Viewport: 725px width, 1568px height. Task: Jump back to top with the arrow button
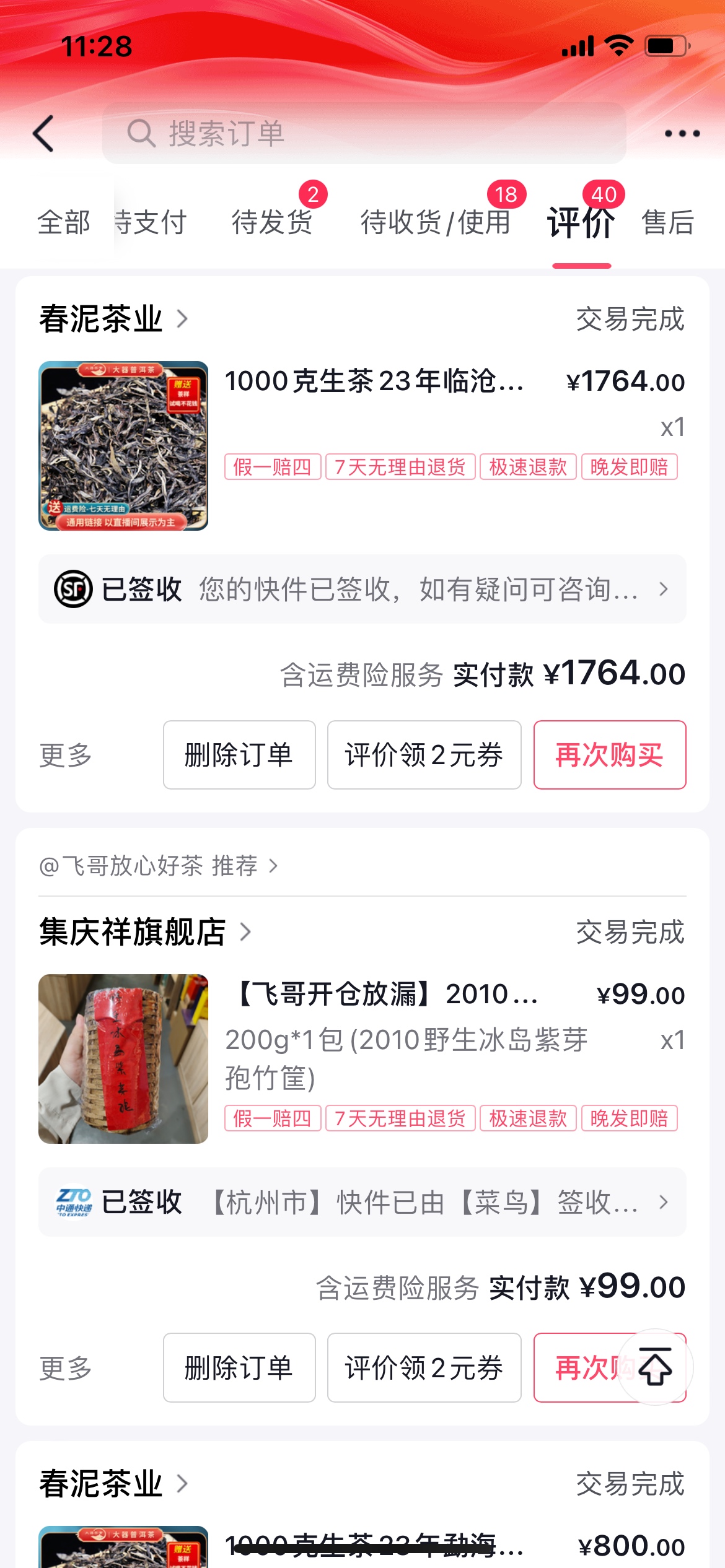[656, 1366]
